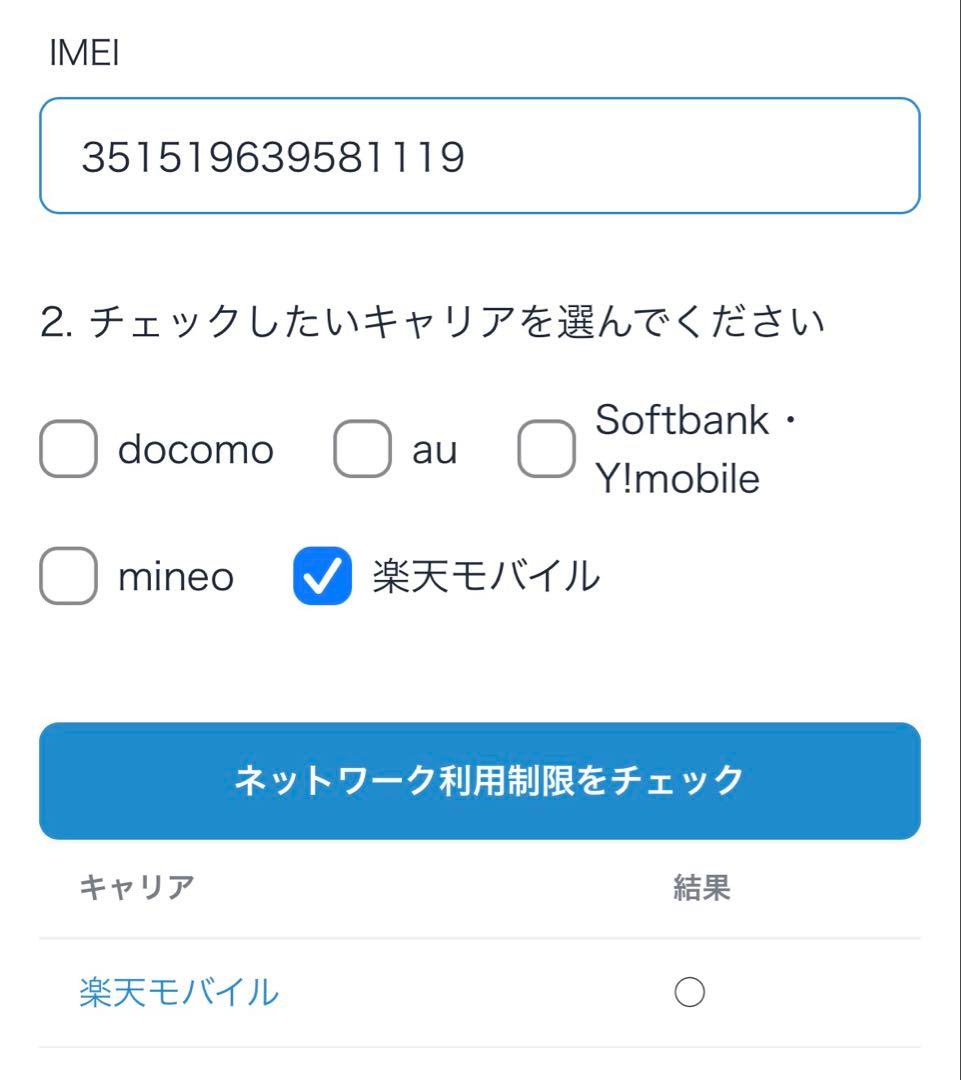Click the au label text
Viewport: 961px width, 1080px height.
tap(435, 449)
